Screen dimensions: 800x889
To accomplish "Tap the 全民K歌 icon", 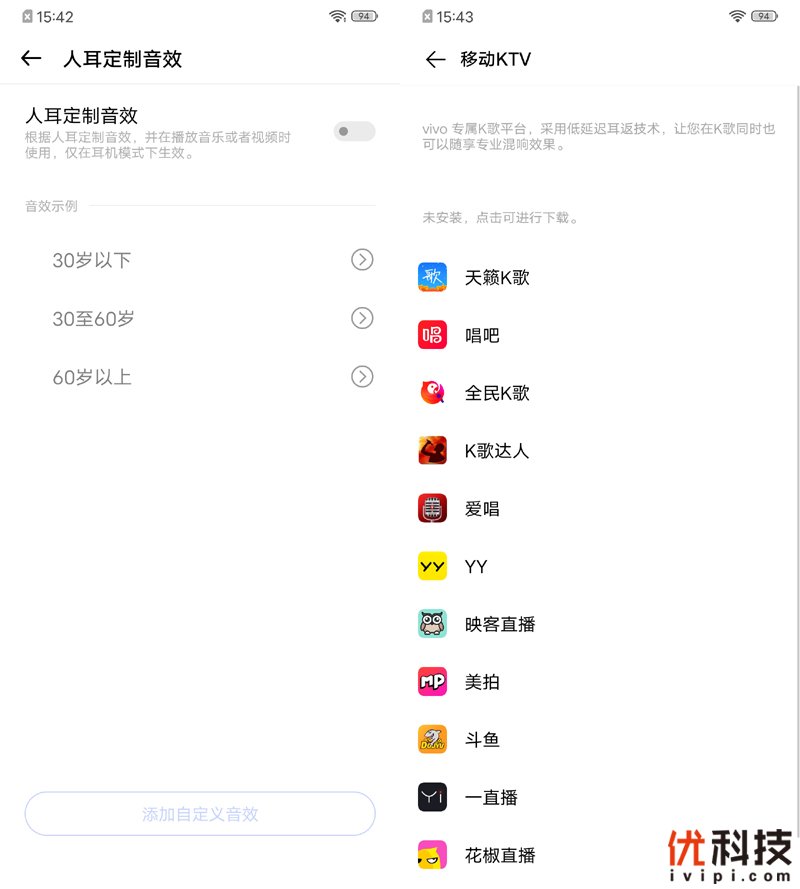I will (x=432, y=393).
